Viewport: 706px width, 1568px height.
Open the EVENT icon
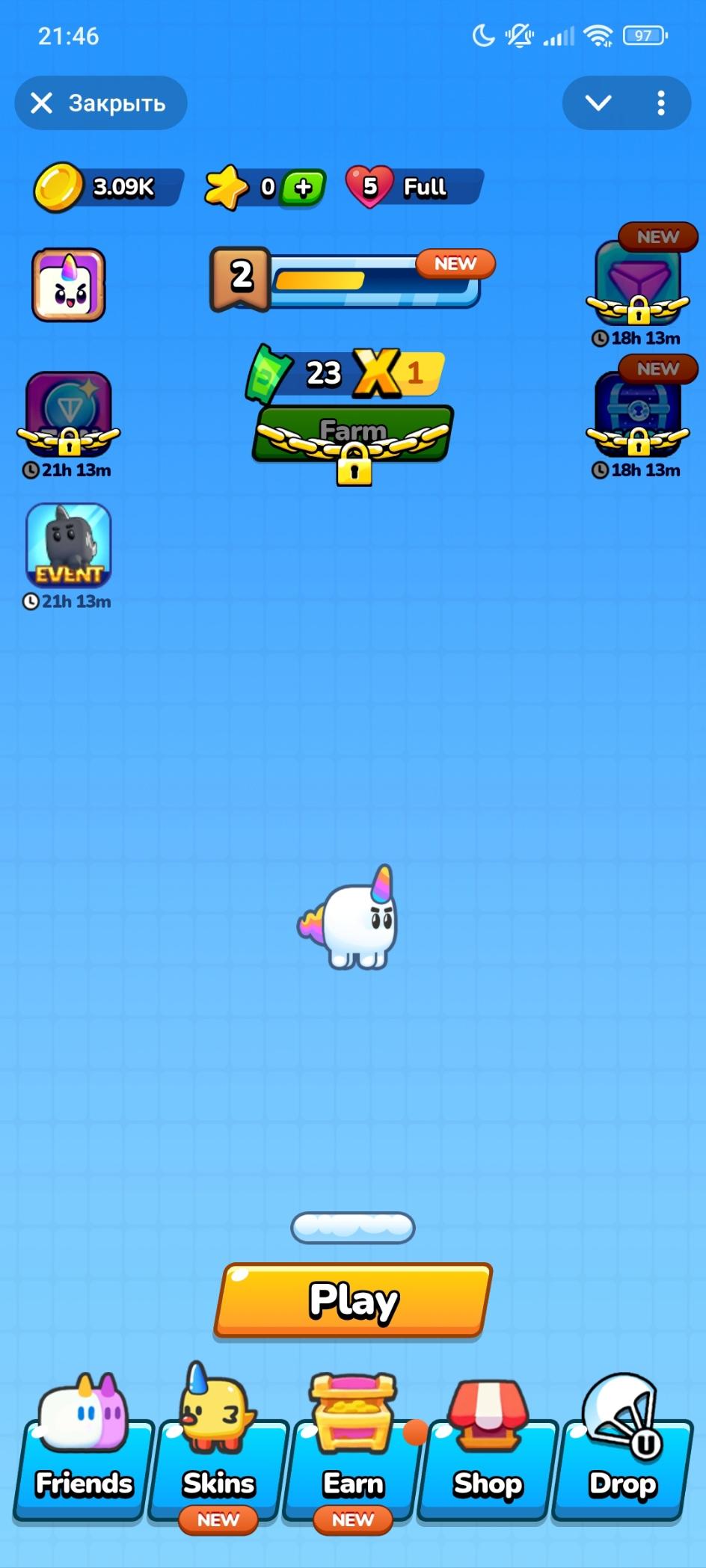tap(68, 546)
